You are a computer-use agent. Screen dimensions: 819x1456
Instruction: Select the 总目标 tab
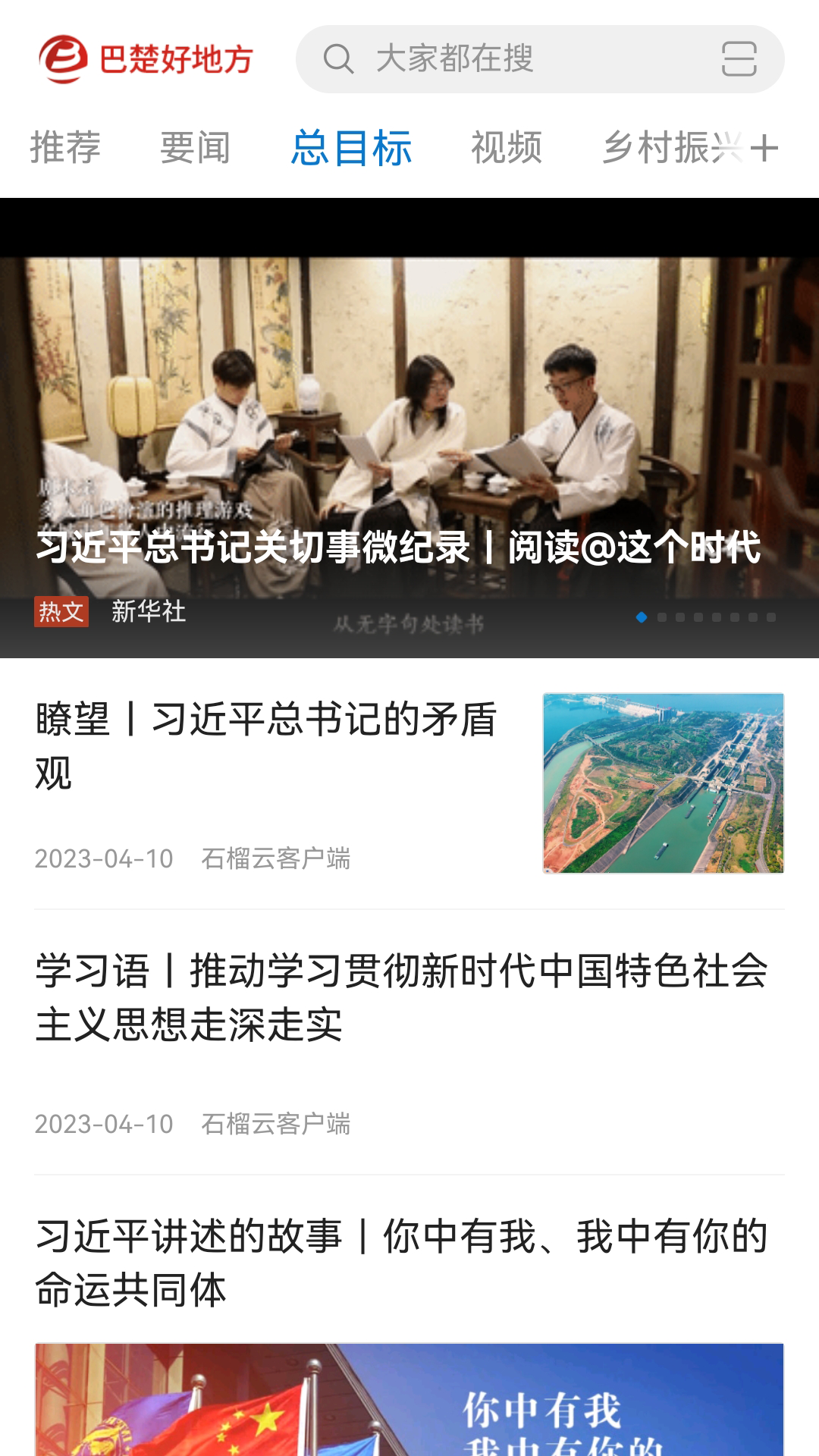(x=351, y=147)
